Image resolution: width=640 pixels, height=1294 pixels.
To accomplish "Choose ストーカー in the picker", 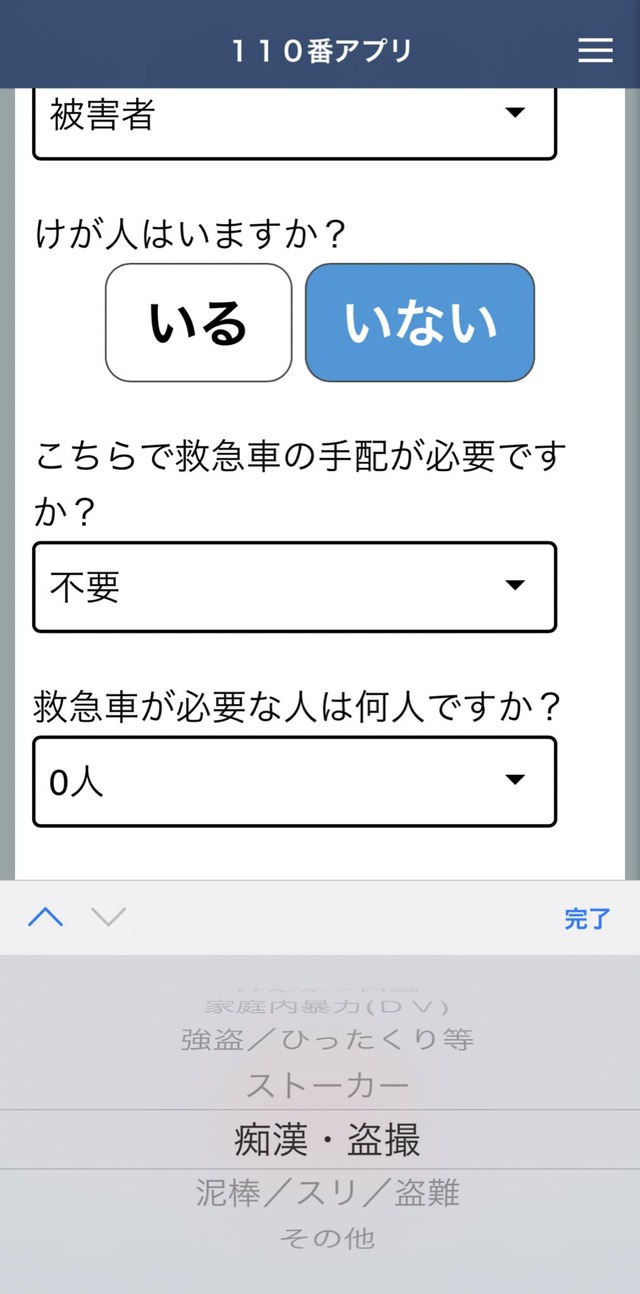I will pyautogui.click(x=327, y=1085).
